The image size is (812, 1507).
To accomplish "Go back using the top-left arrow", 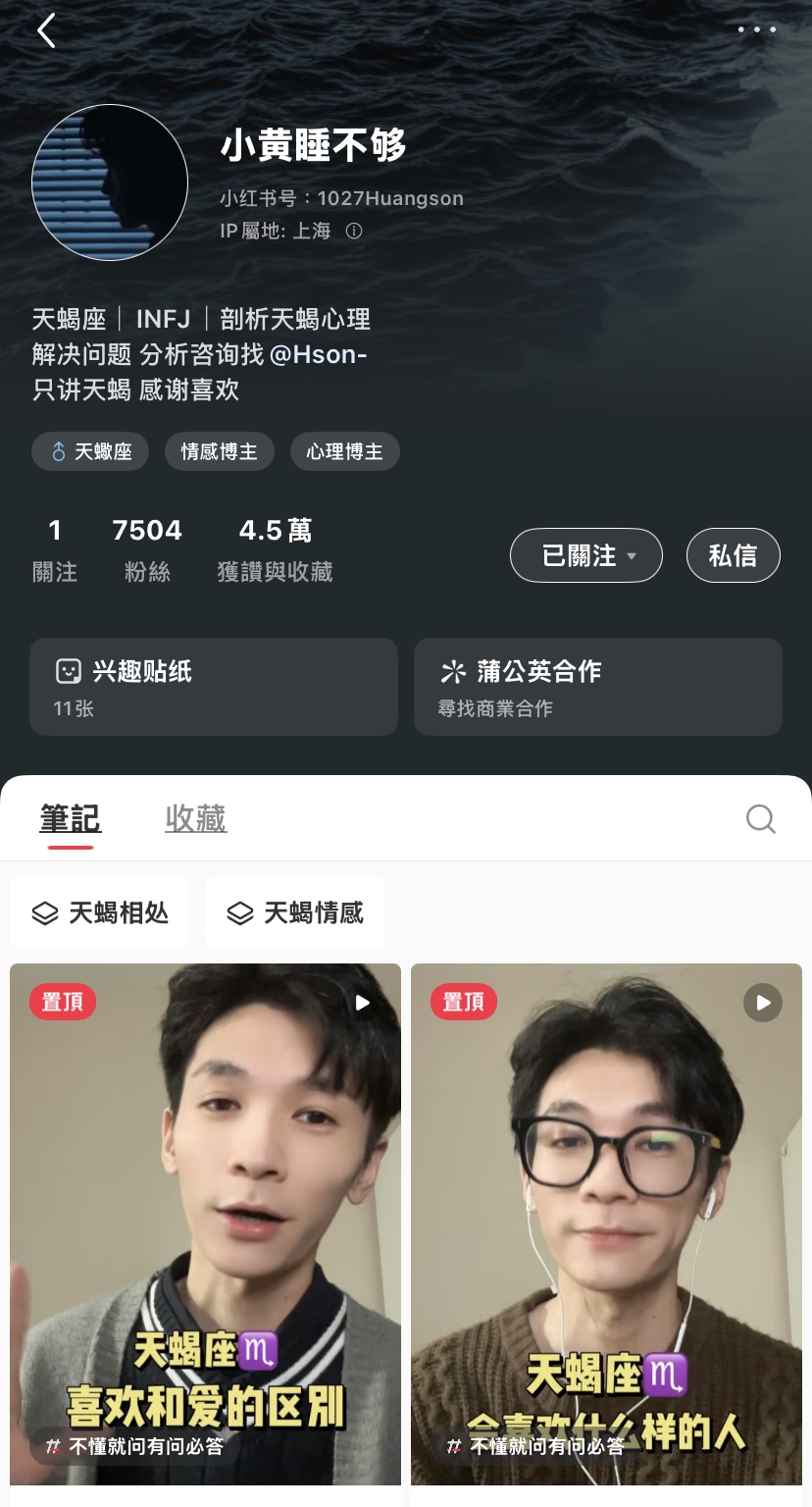I will click(x=46, y=30).
